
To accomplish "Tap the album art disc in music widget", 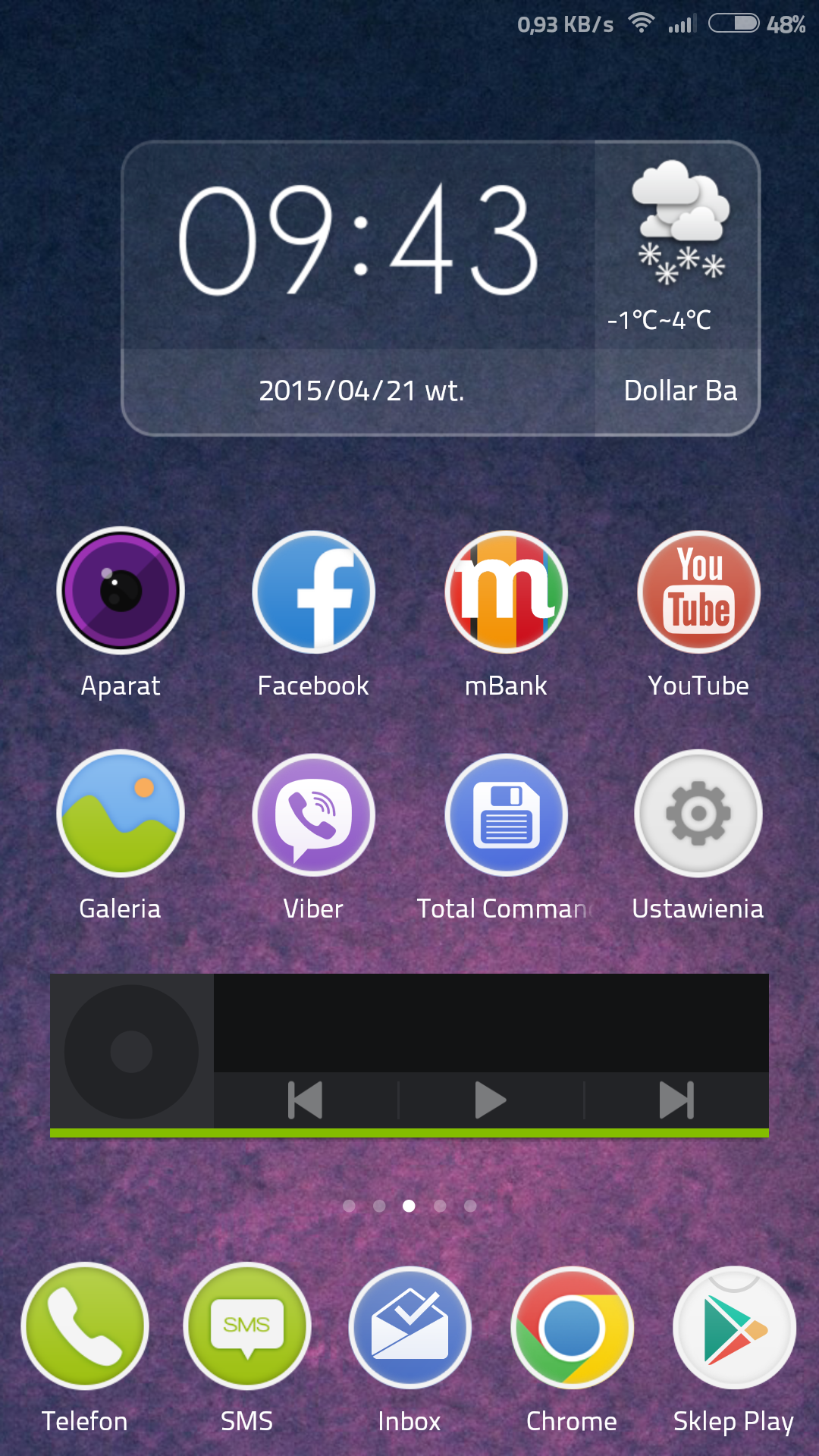I will [x=132, y=1052].
